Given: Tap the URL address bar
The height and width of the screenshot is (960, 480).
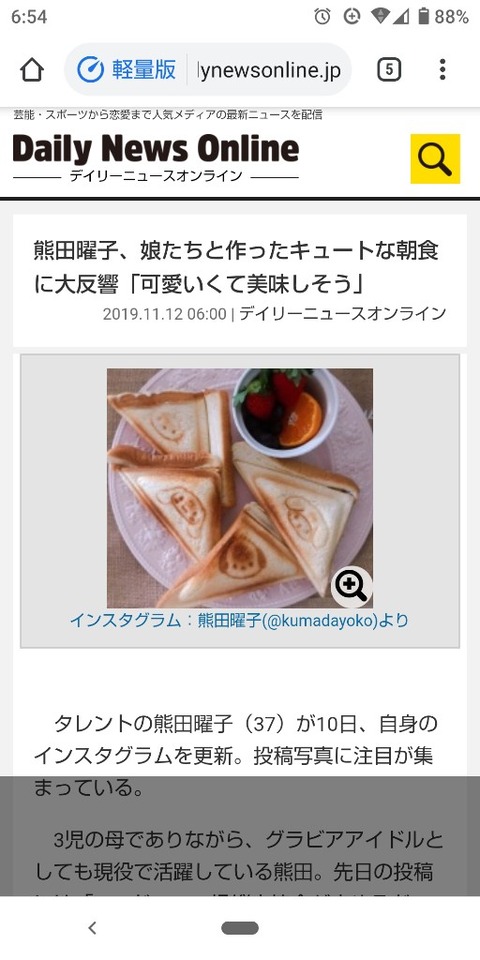Looking at the screenshot, I should [x=269, y=70].
